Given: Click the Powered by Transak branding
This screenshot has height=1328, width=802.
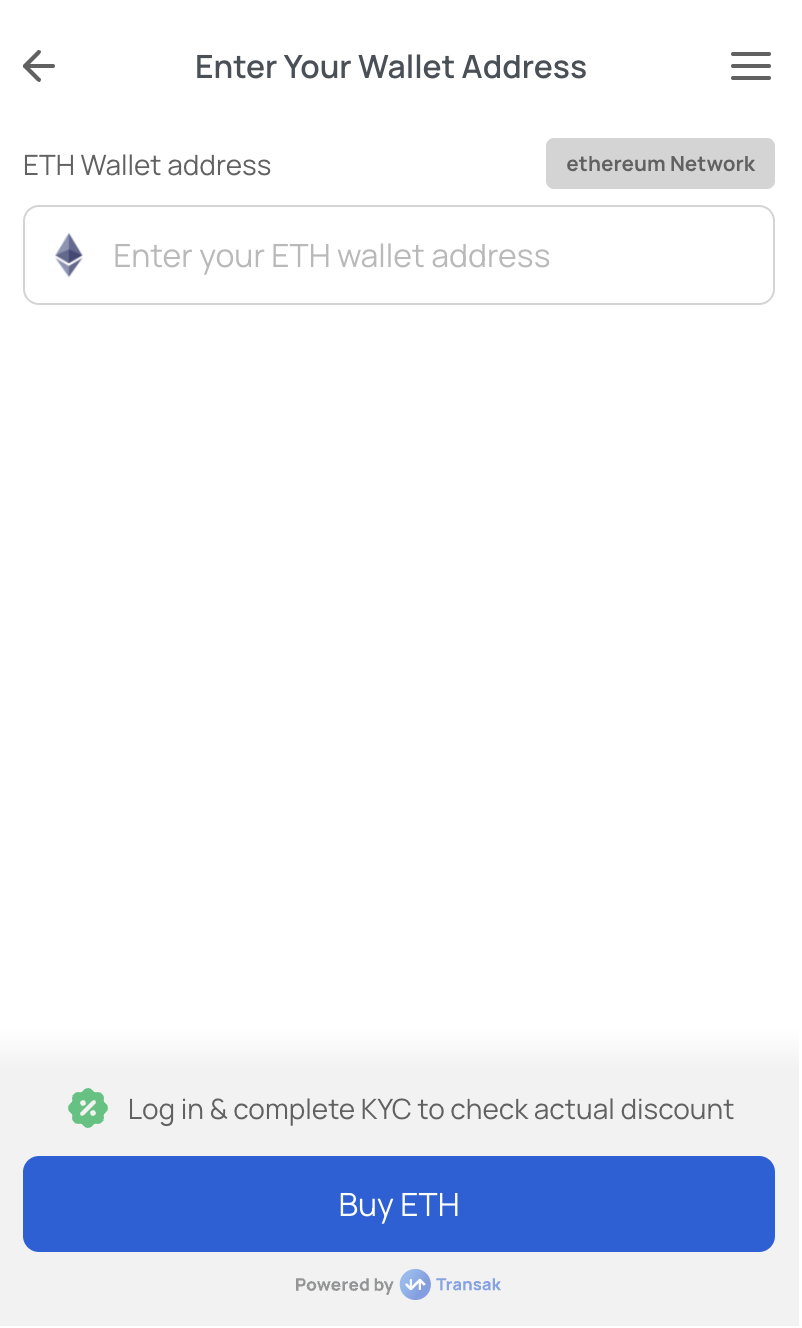Looking at the screenshot, I should tap(398, 1284).
